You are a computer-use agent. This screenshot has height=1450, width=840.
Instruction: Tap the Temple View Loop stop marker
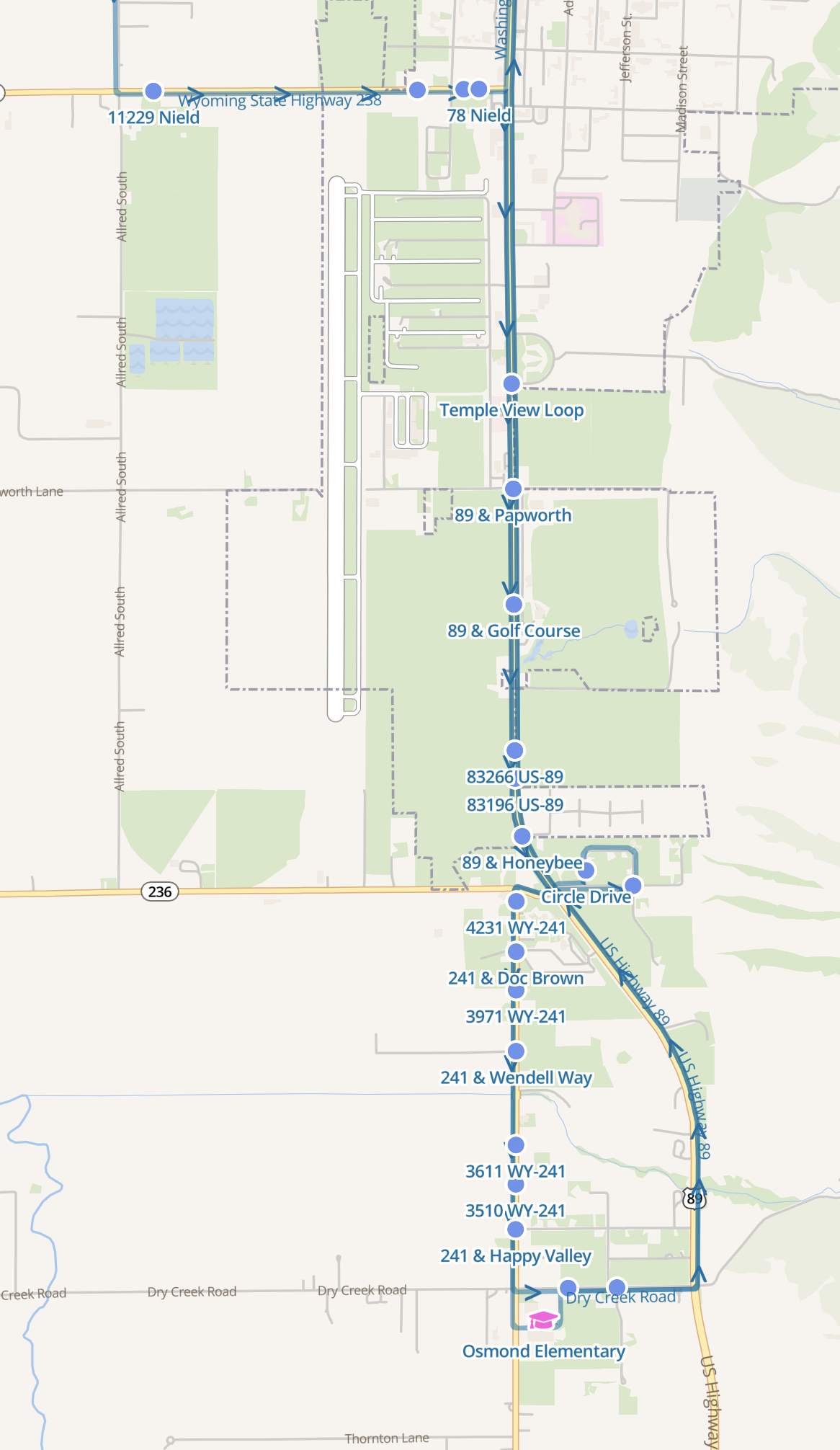coord(511,383)
